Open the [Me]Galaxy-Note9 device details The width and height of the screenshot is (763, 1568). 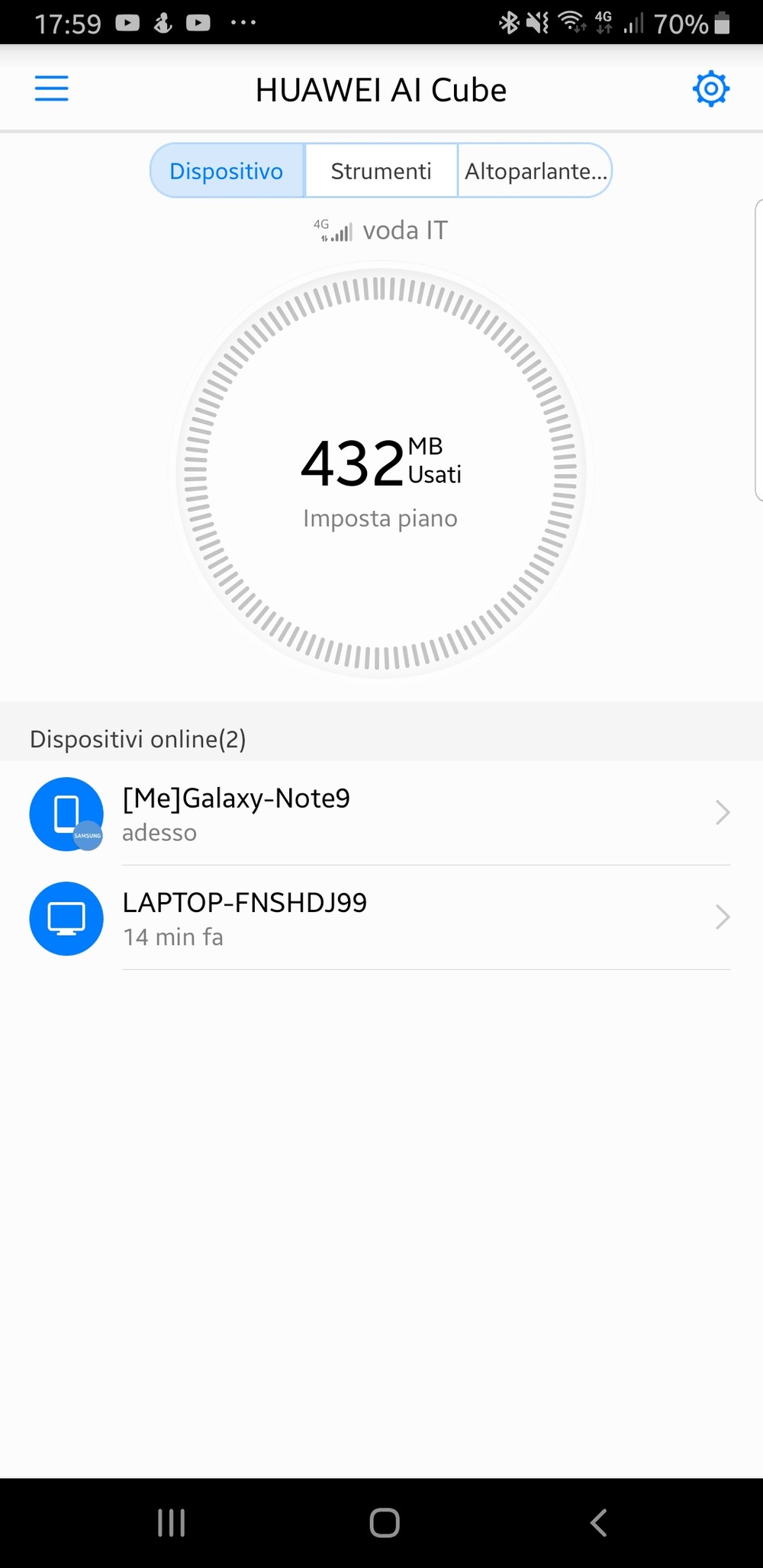point(381,813)
